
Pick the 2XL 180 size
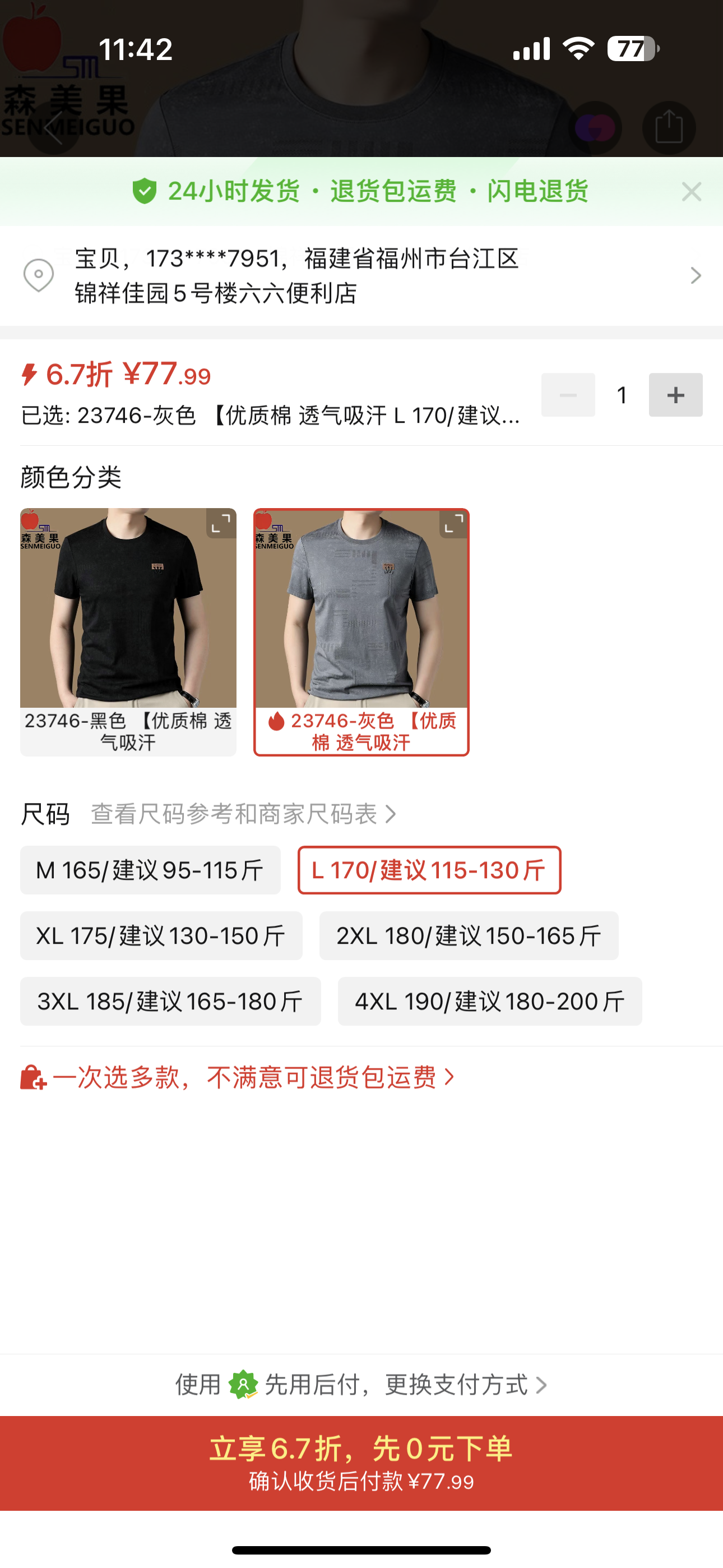click(x=469, y=935)
